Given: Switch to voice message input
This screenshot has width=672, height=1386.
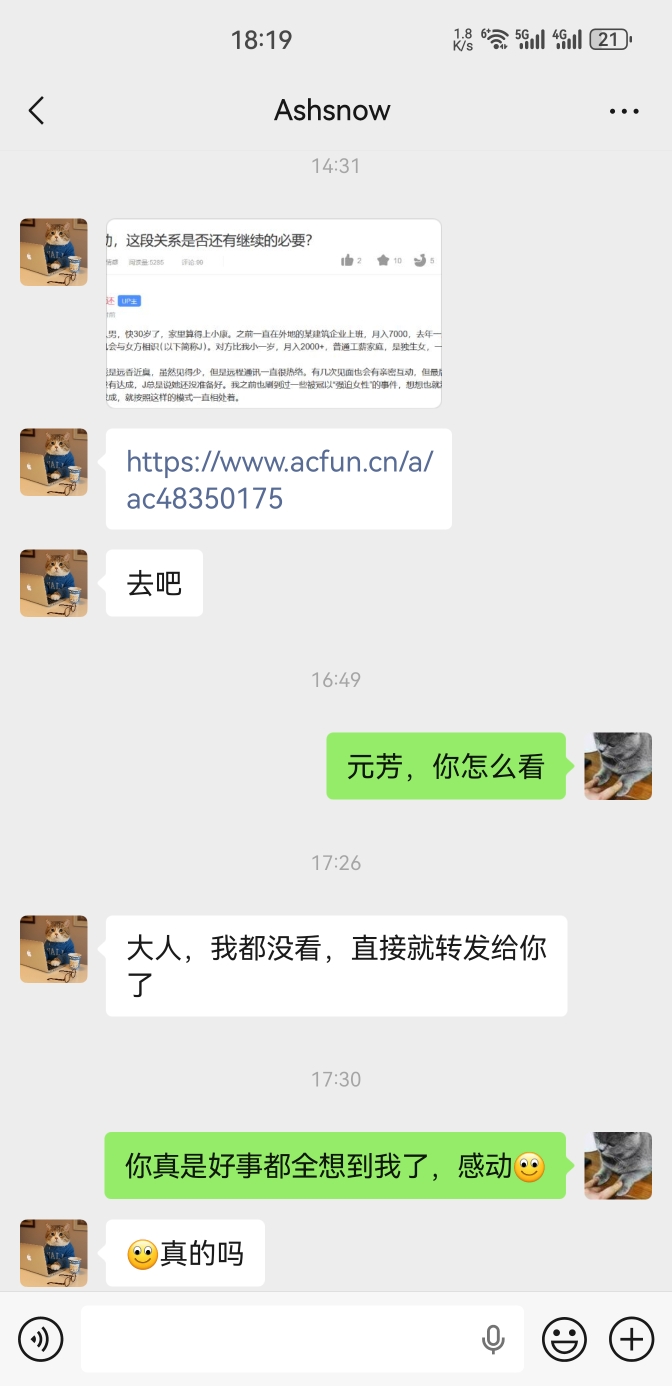Looking at the screenshot, I should (x=41, y=1338).
